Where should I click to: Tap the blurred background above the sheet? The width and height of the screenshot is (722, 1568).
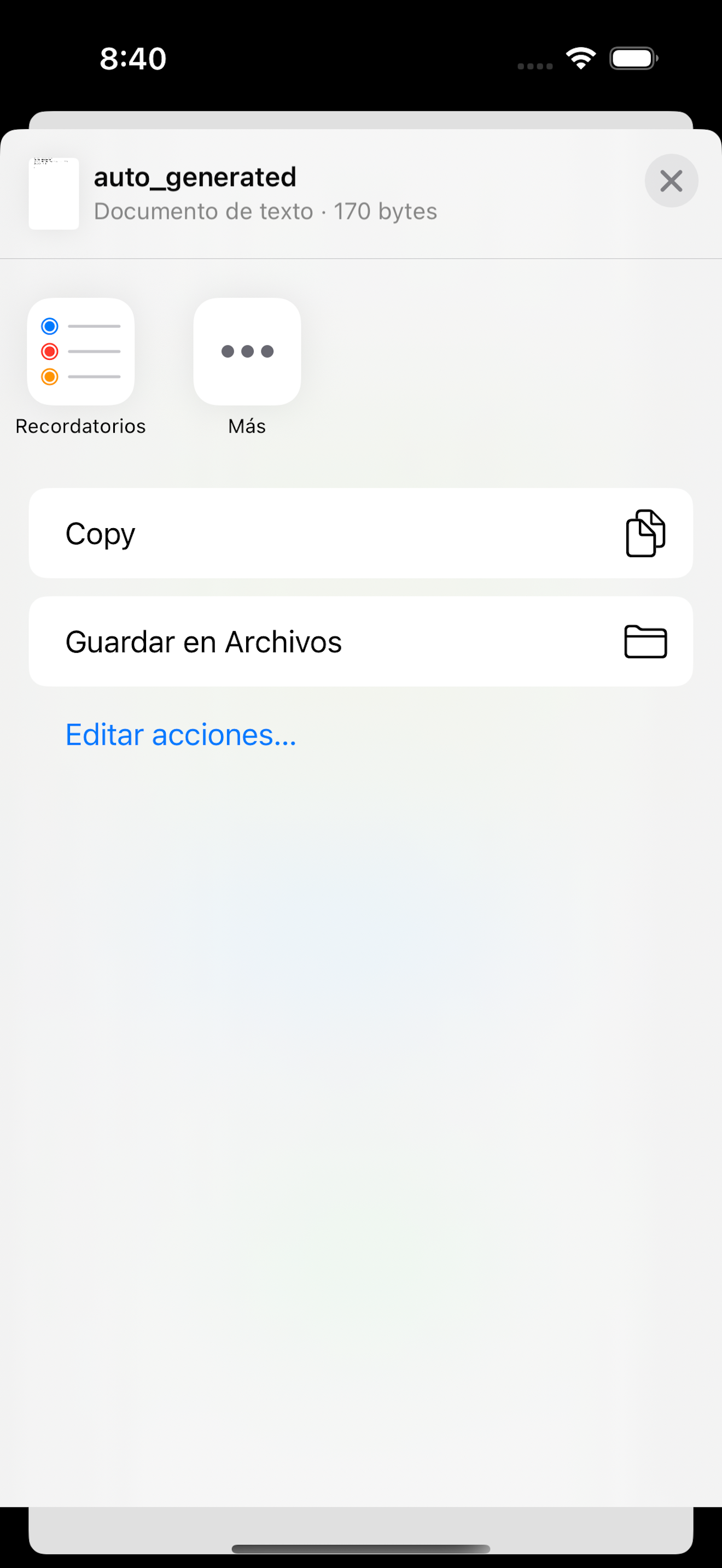[361, 119]
